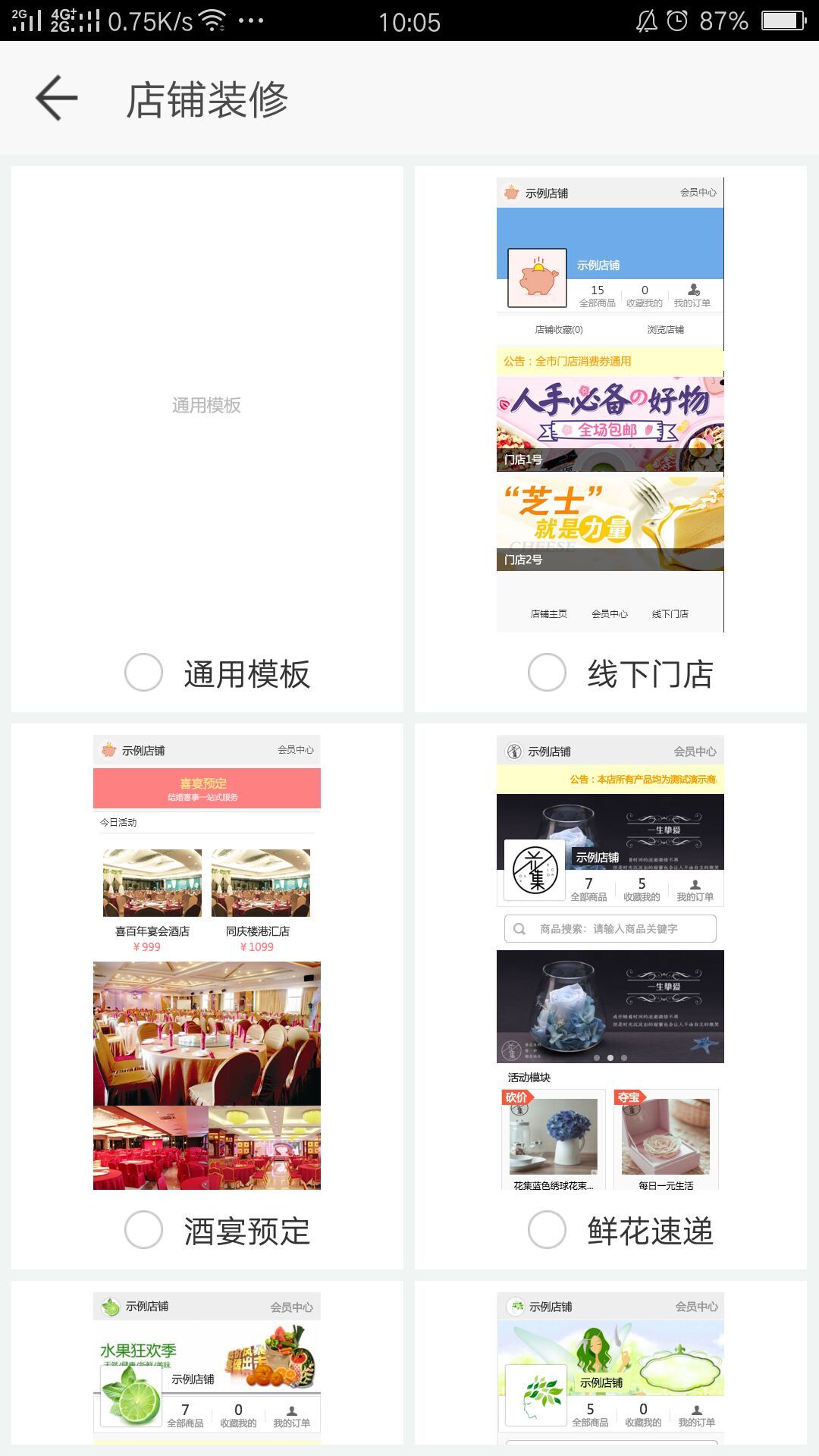The height and width of the screenshot is (1456, 819).
Task: Select the 通用模板 radio button
Action: 144,672
